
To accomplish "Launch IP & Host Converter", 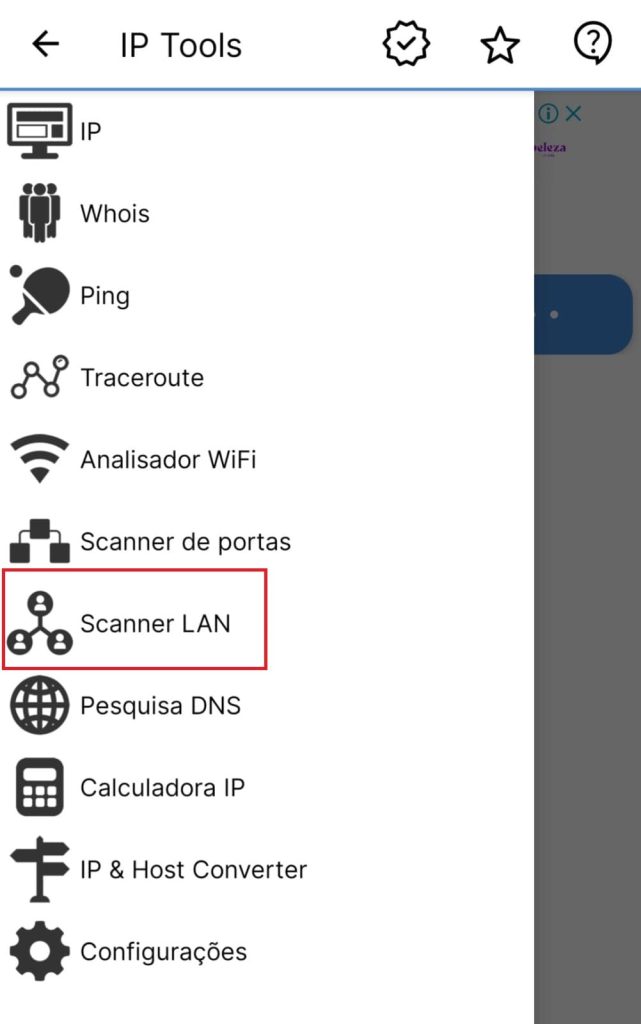I will pyautogui.click(x=193, y=869).
